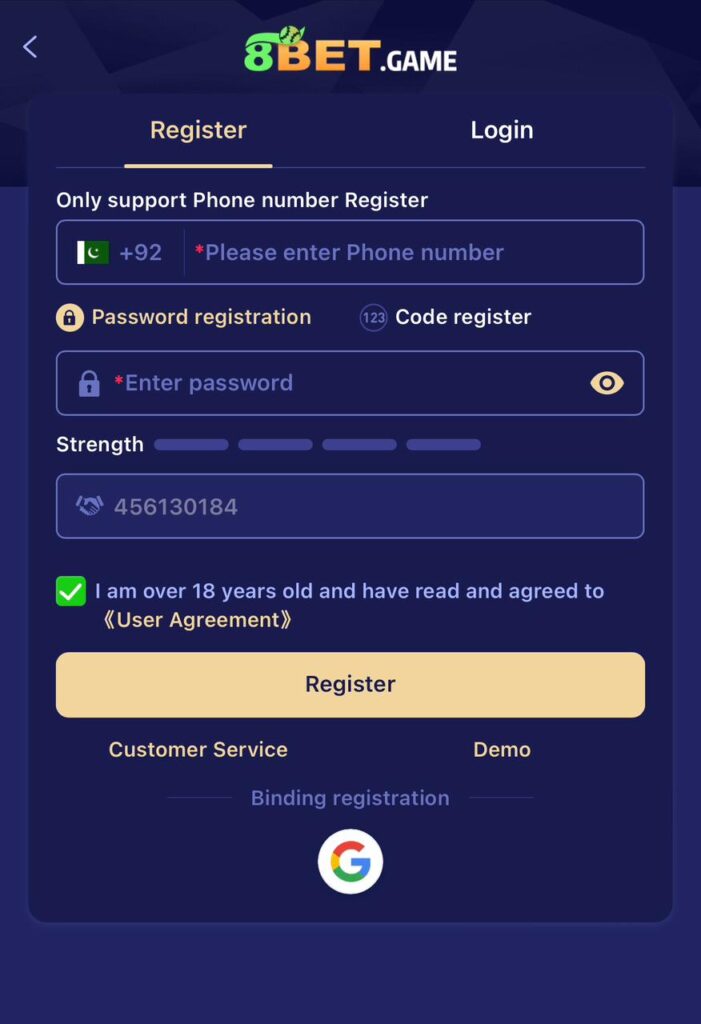The width and height of the screenshot is (701, 1024).
Task: Open the Demo mode
Action: pyautogui.click(x=501, y=750)
